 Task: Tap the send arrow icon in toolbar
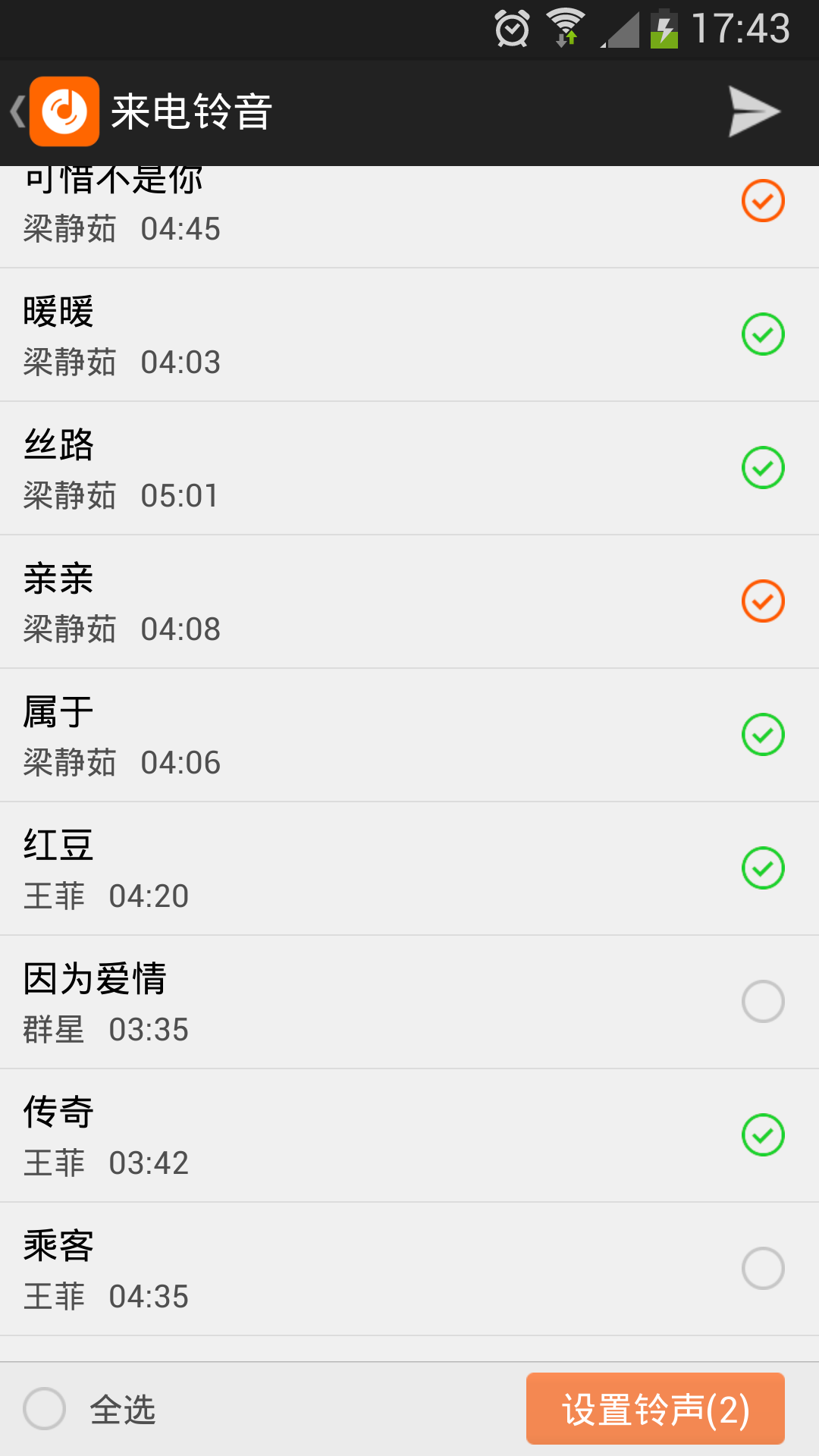pyautogui.click(x=754, y=111)
